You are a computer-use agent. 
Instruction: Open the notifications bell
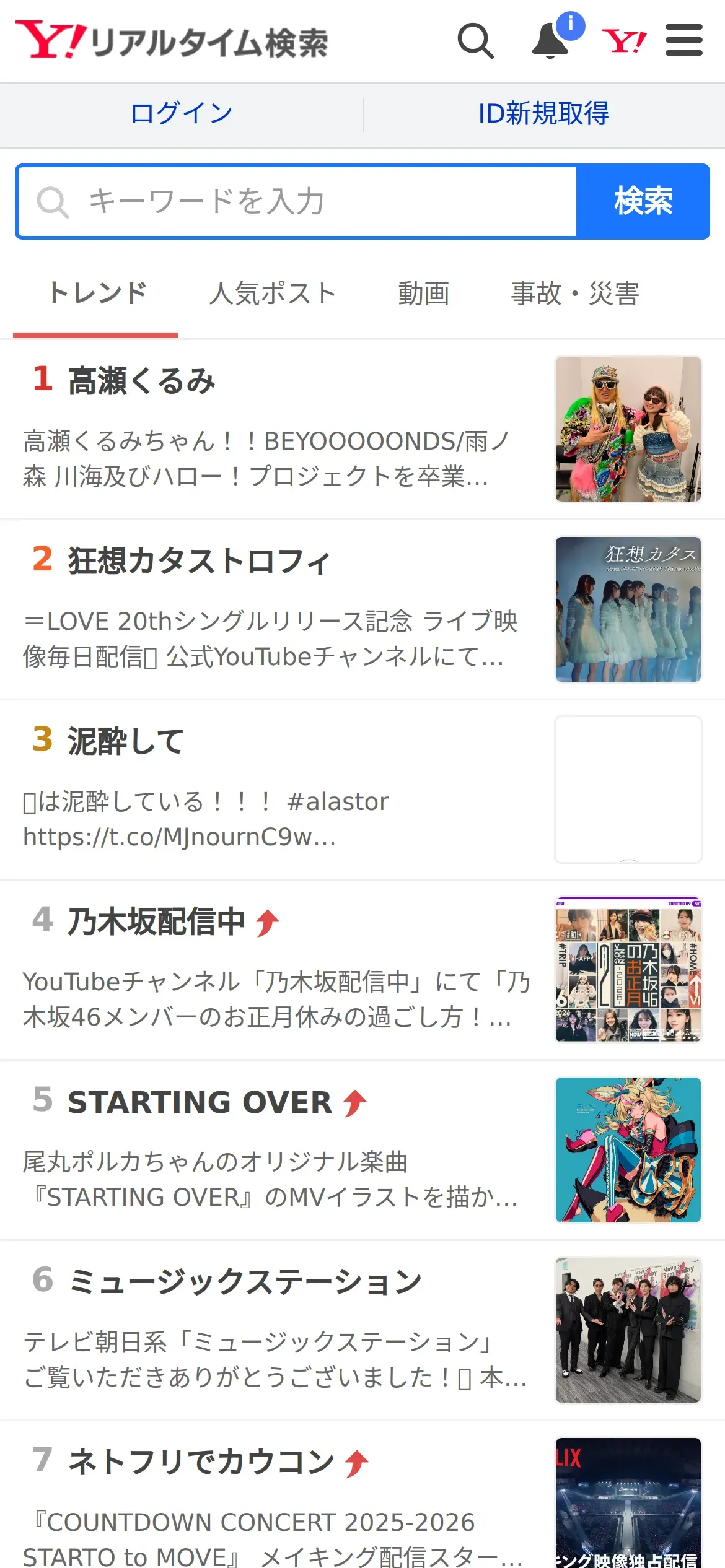click(551, 41)
